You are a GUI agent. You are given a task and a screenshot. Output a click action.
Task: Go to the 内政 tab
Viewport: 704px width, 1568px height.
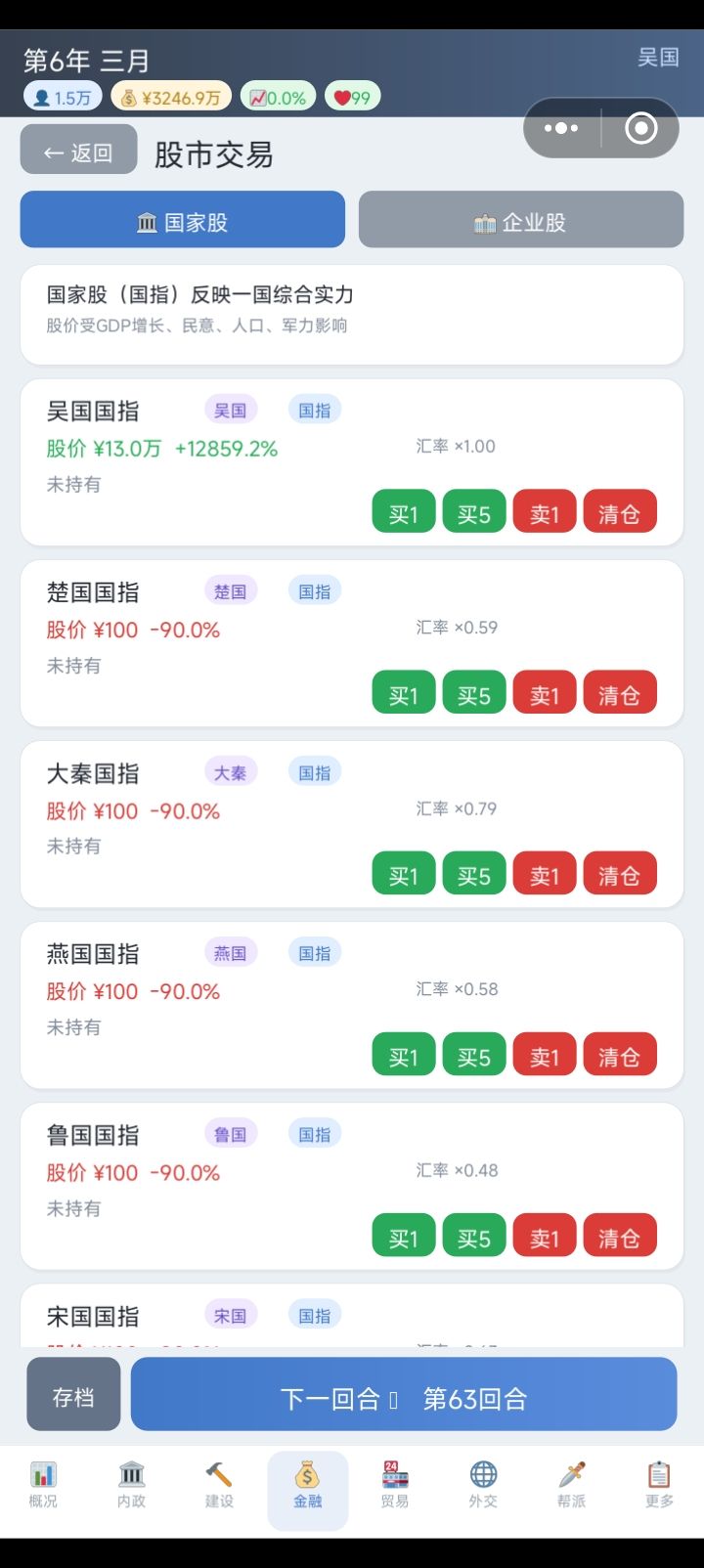(131, 1485)
